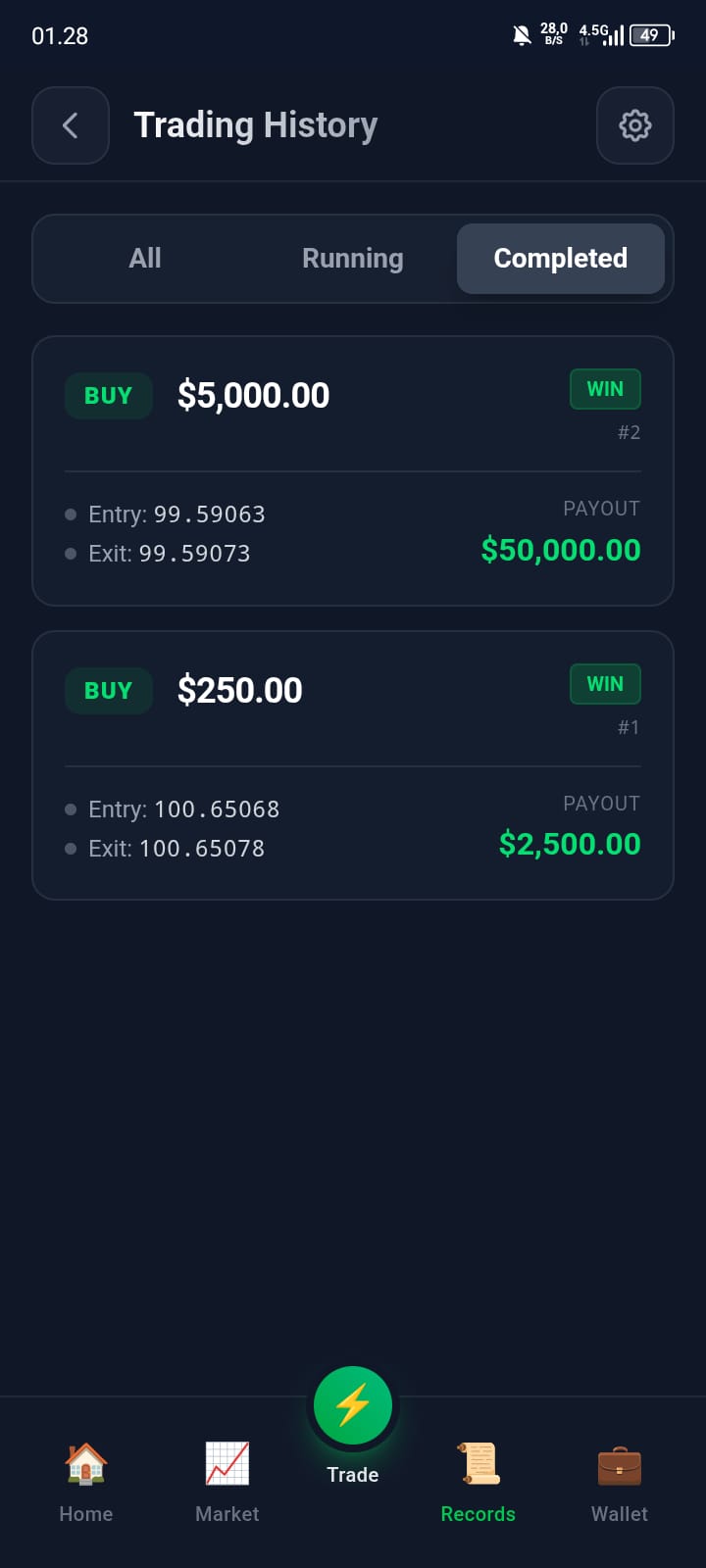Switch to the Running tab
706x1568 pixels.
(352, 258)
